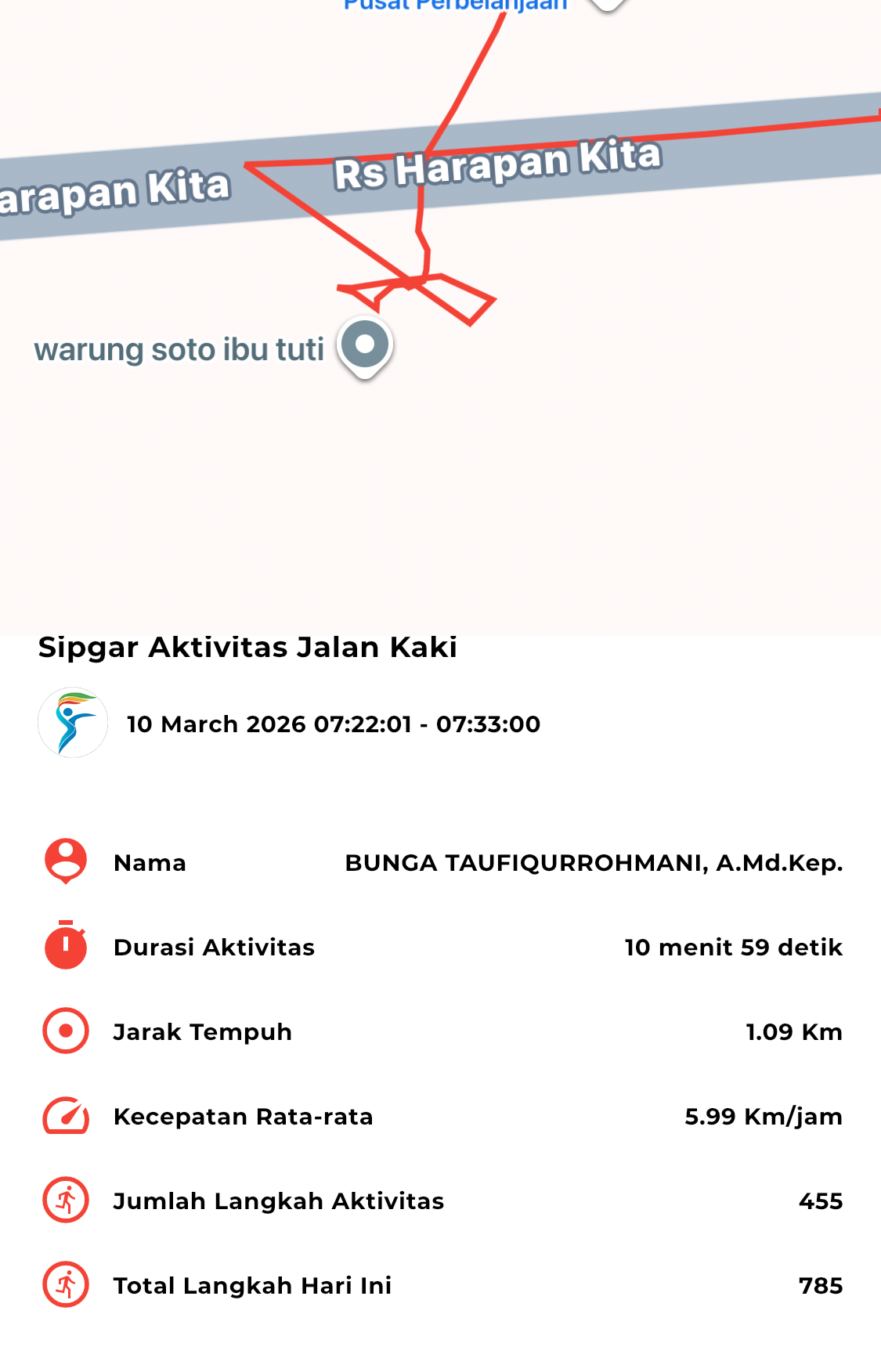The image size is (881, 1372).
Task: Tap the warung soto ibu tuti map pin
Action: tap(365, 345)
